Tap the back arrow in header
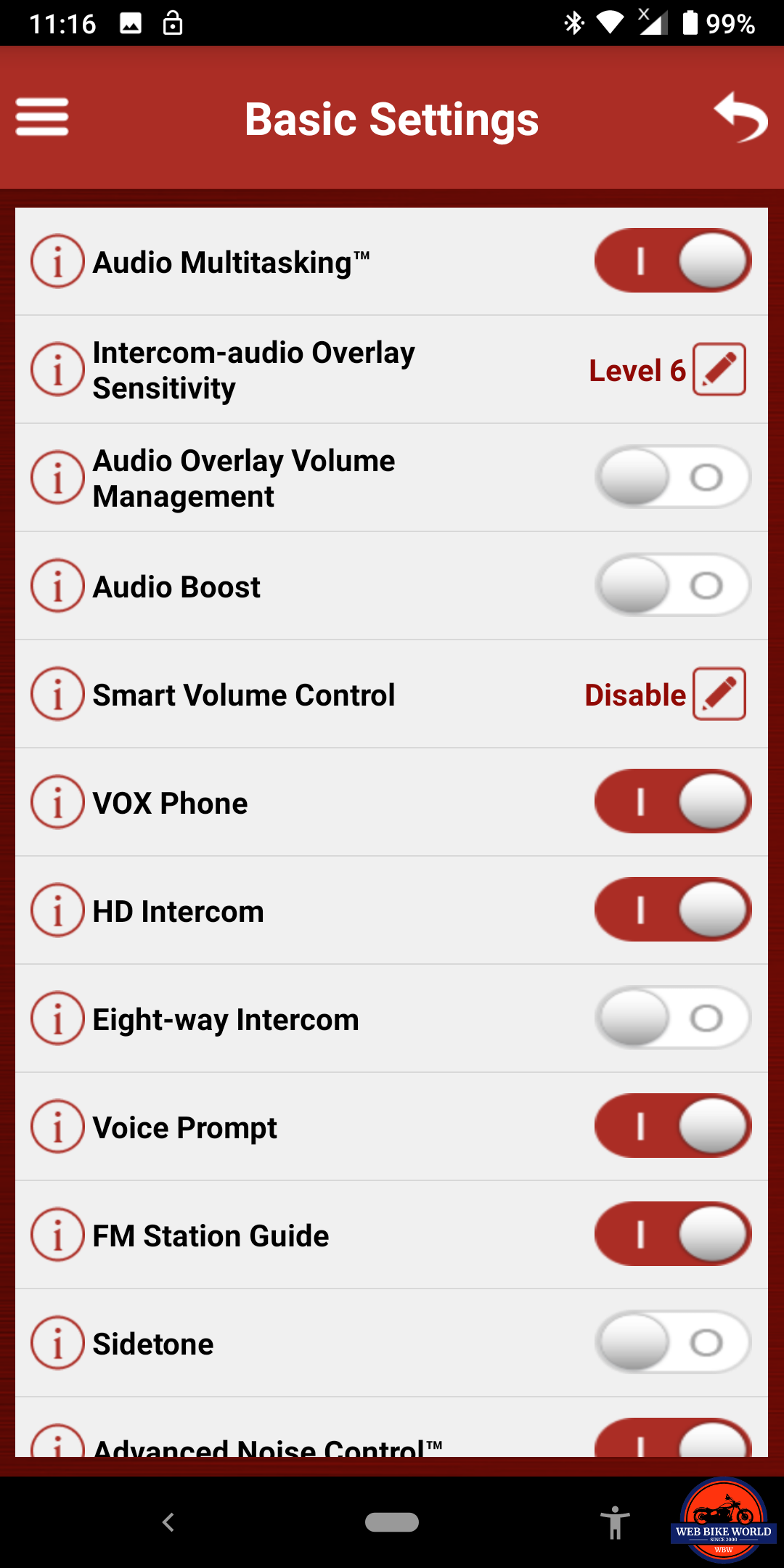 coord(740,117)
